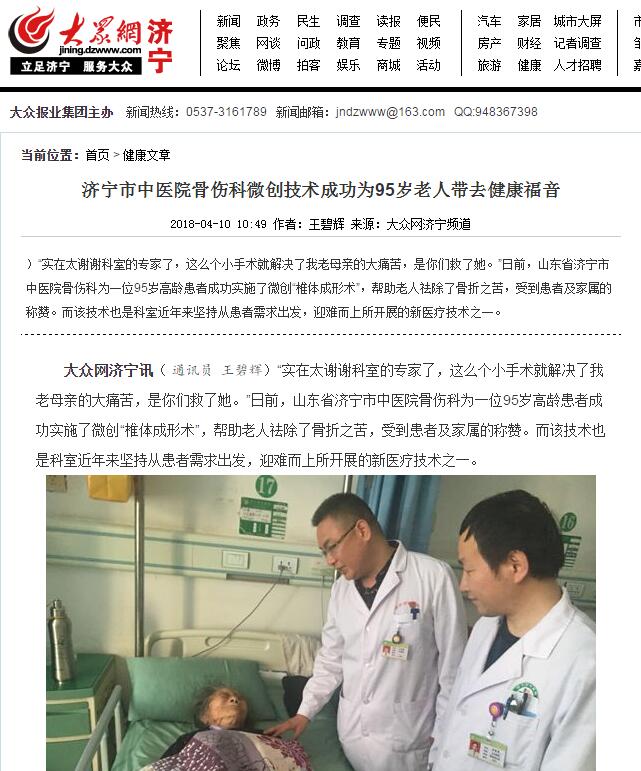Image resolution: width=641 pixels, height=771 pixels.
Task: Go to the 旅游 channel
Action: pos(489,65)
